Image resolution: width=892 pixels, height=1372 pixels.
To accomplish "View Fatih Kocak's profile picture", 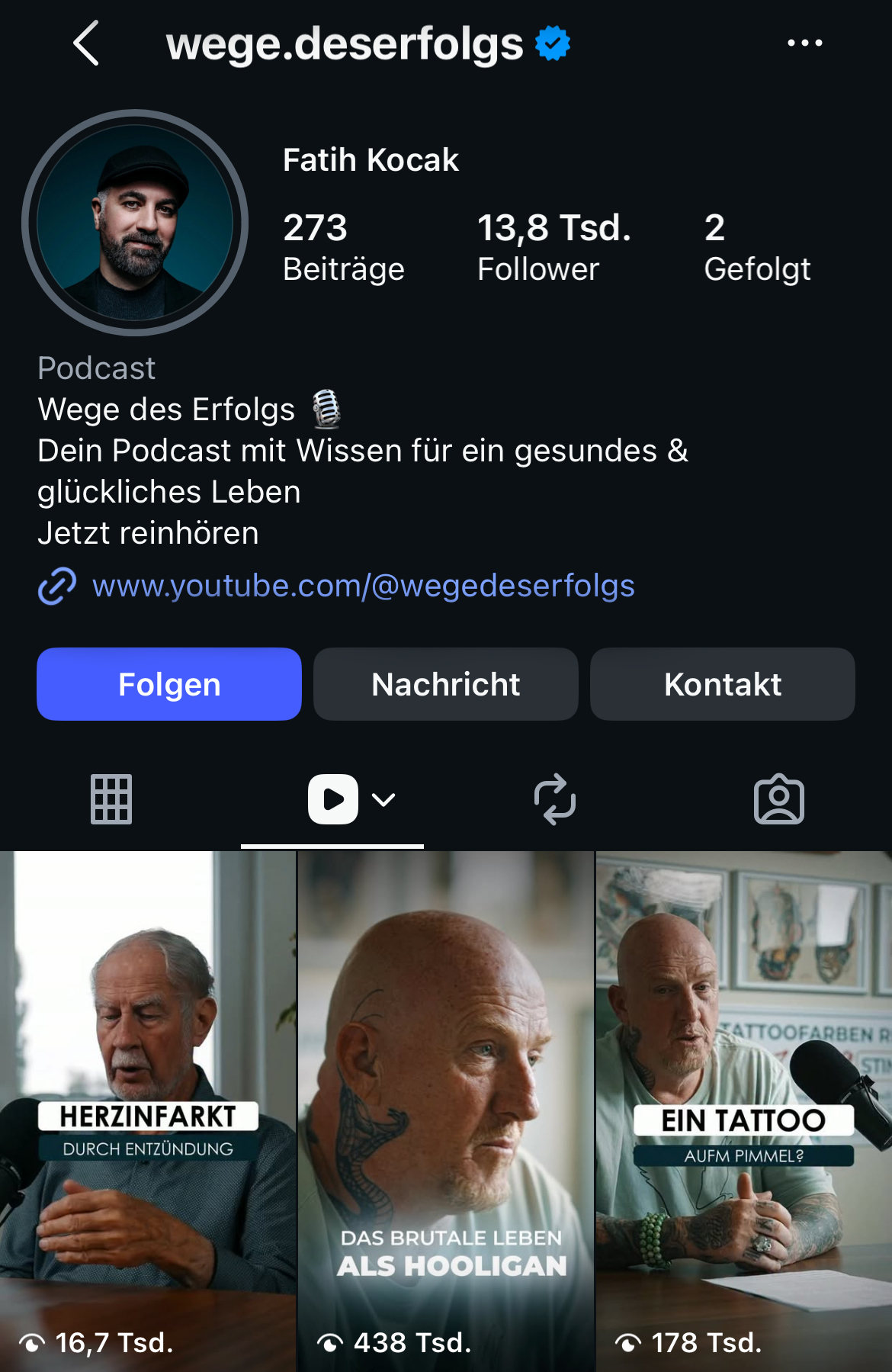I will tap(135, 223).
